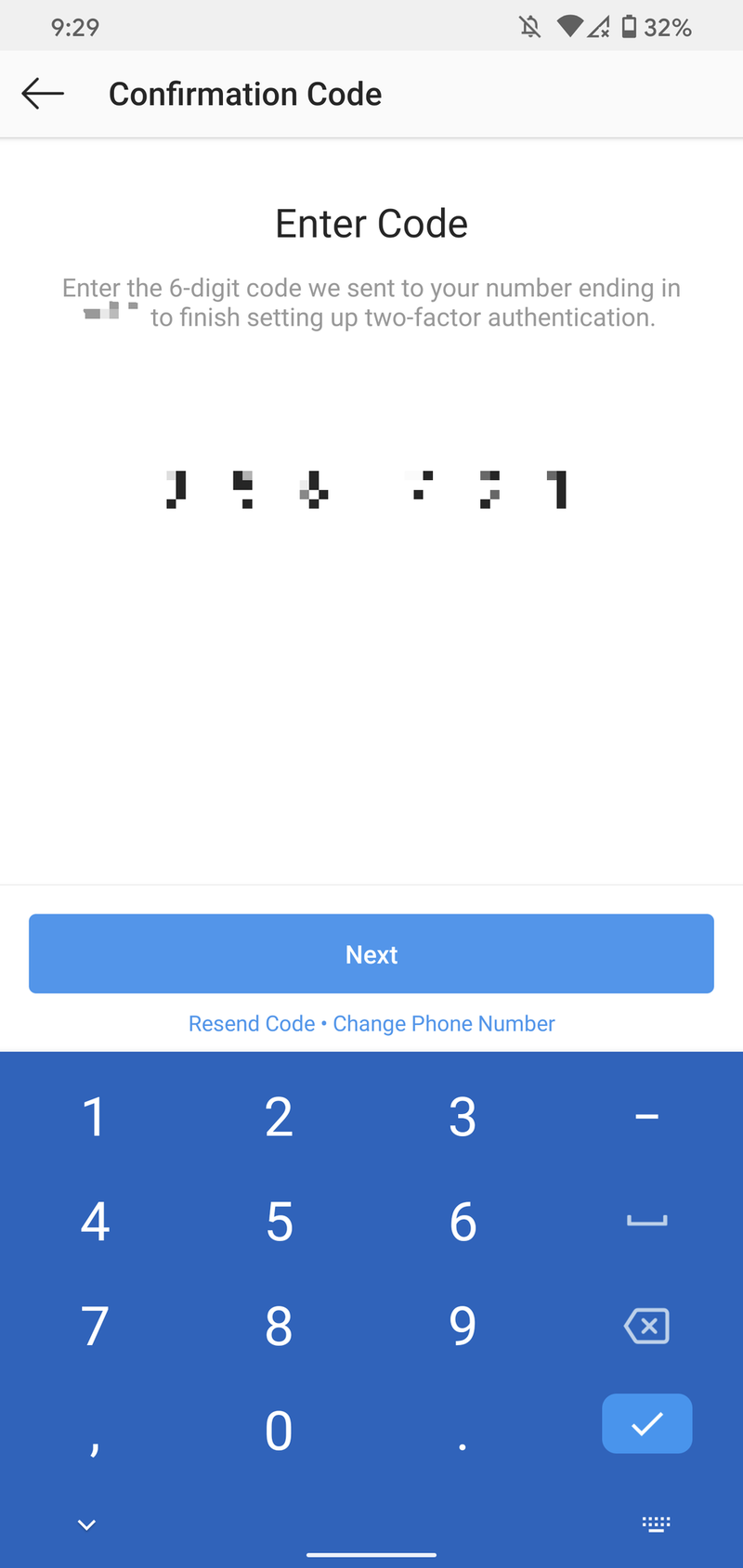Tap the backspace key on the keypad
This screenshot has height=1568, width=743.
point(646,1326)
